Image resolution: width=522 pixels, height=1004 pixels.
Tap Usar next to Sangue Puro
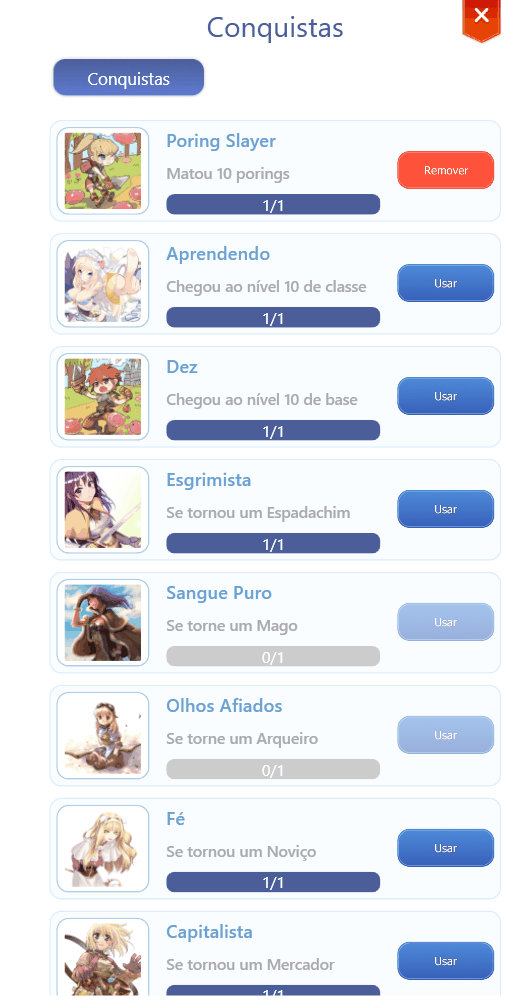coord(445,622)
